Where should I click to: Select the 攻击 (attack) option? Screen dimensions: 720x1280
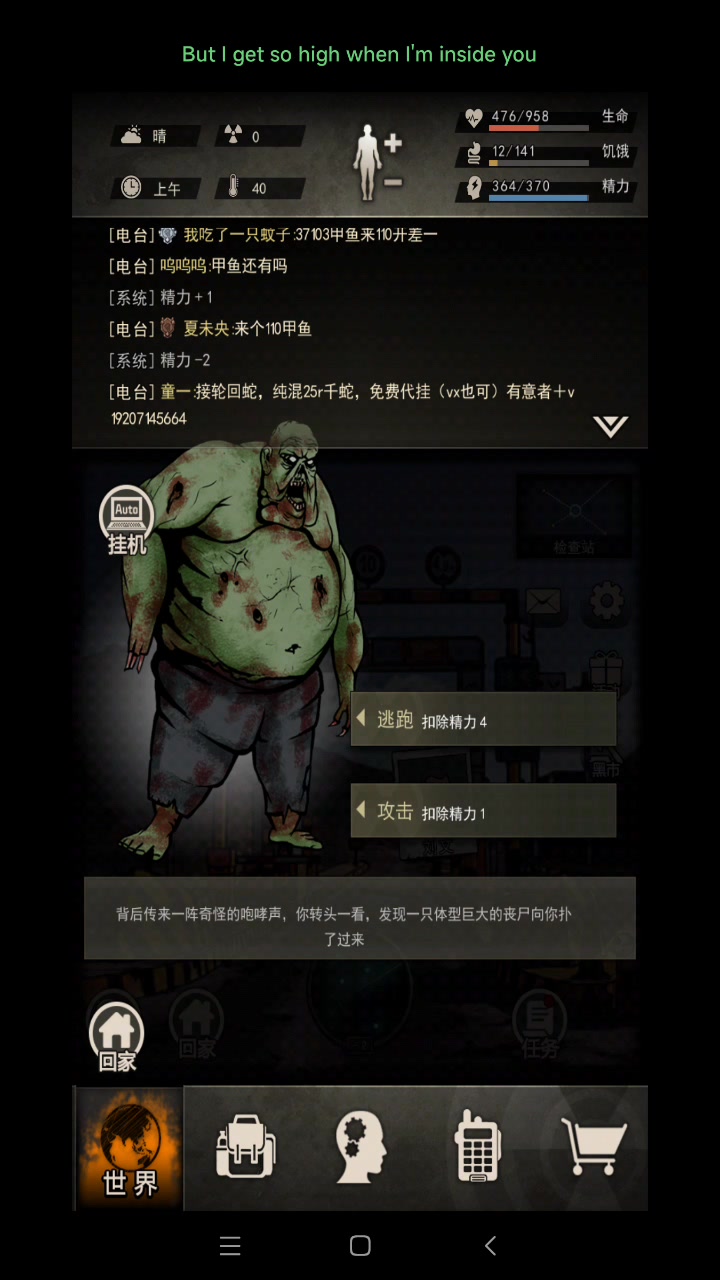483,812
